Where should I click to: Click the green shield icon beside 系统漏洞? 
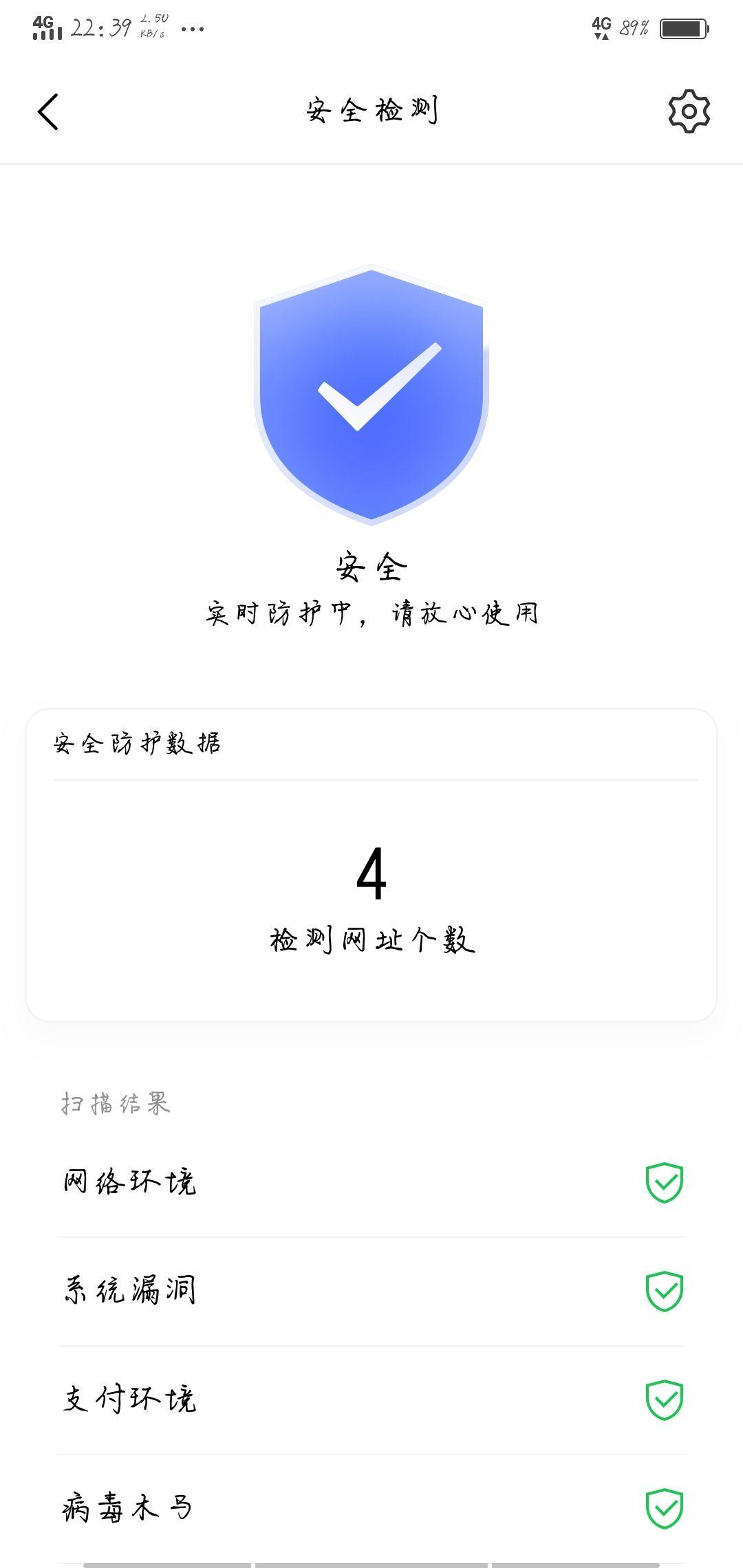click(x=664, y=1292)
